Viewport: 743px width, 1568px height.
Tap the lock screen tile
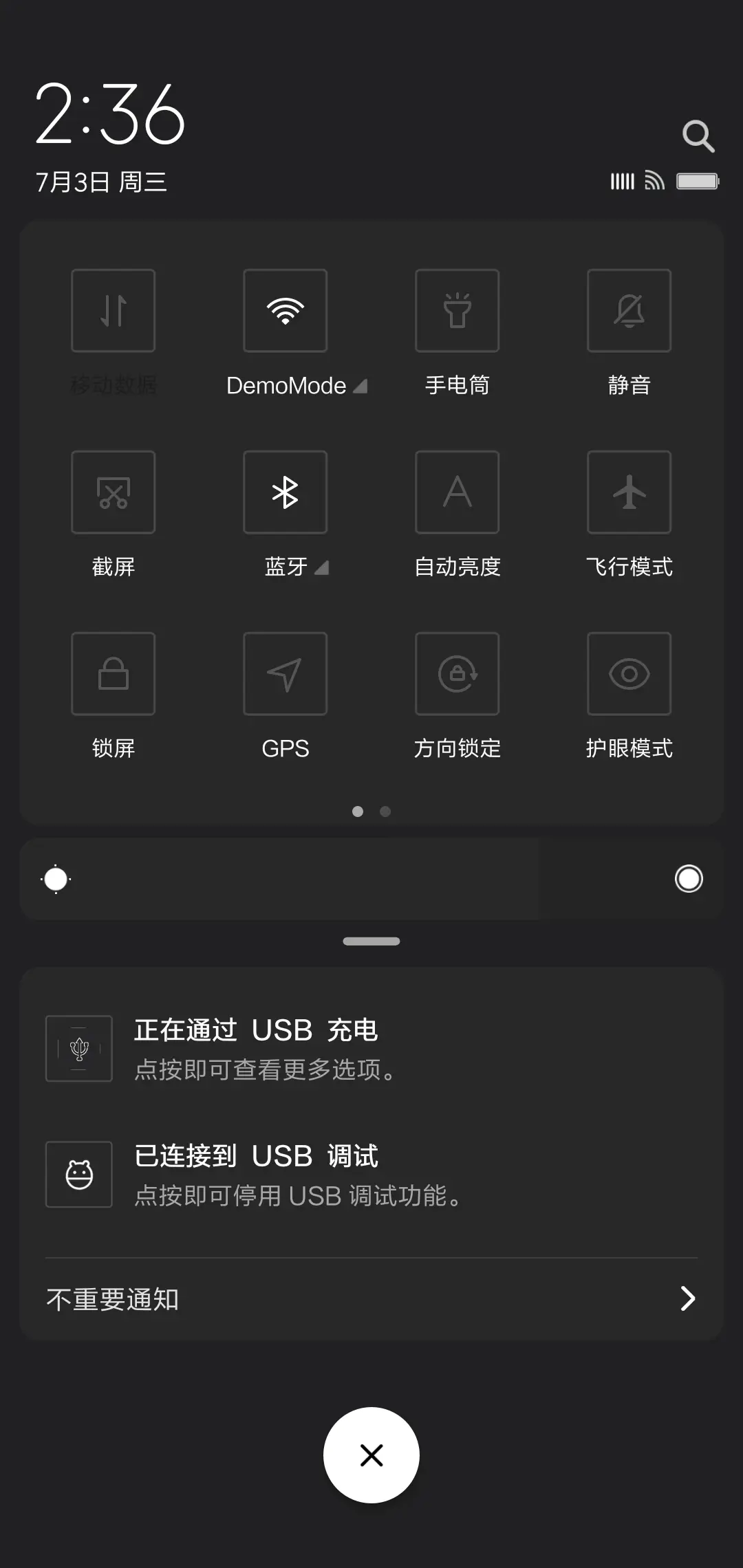[113, 674]
